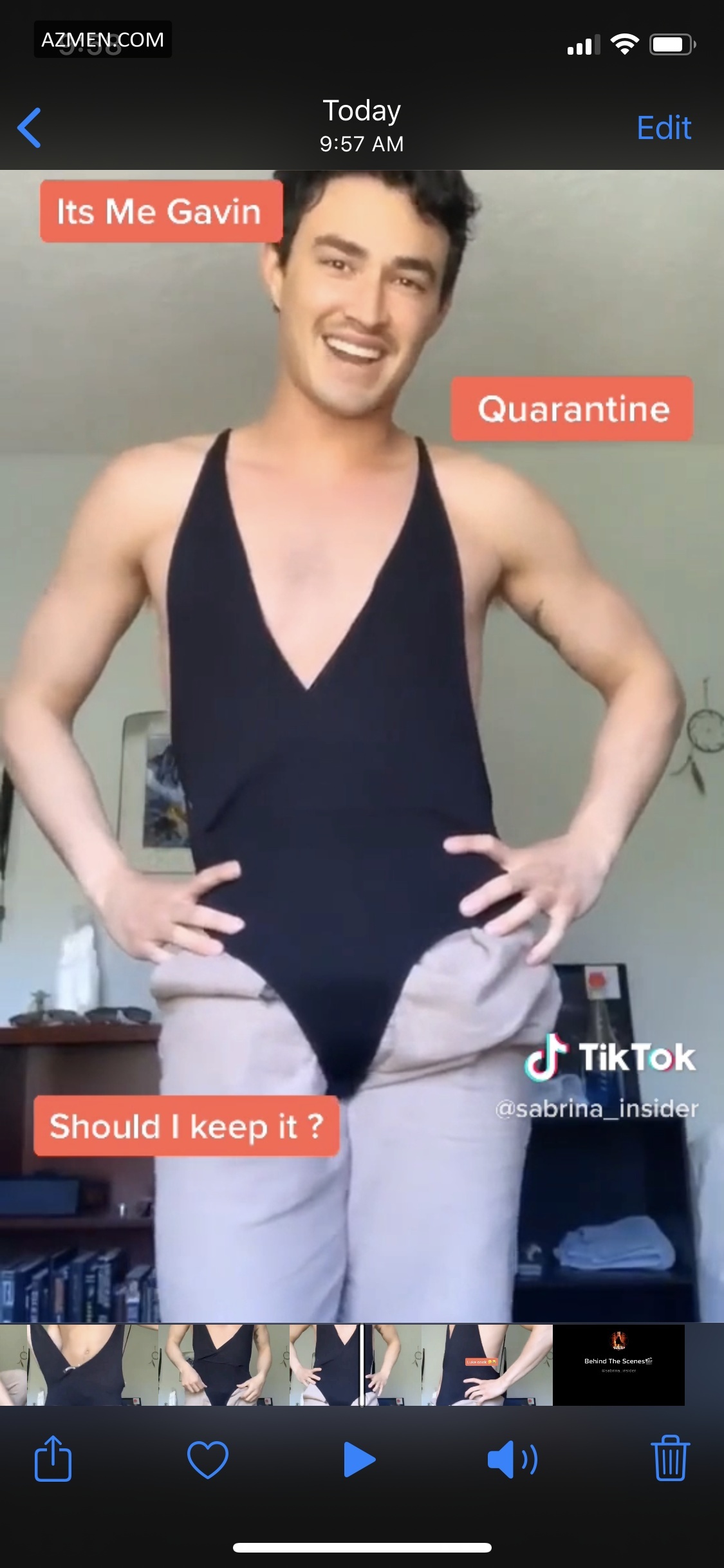Share this video
Screen dimensions: 724x1568
coord(53,1459)
